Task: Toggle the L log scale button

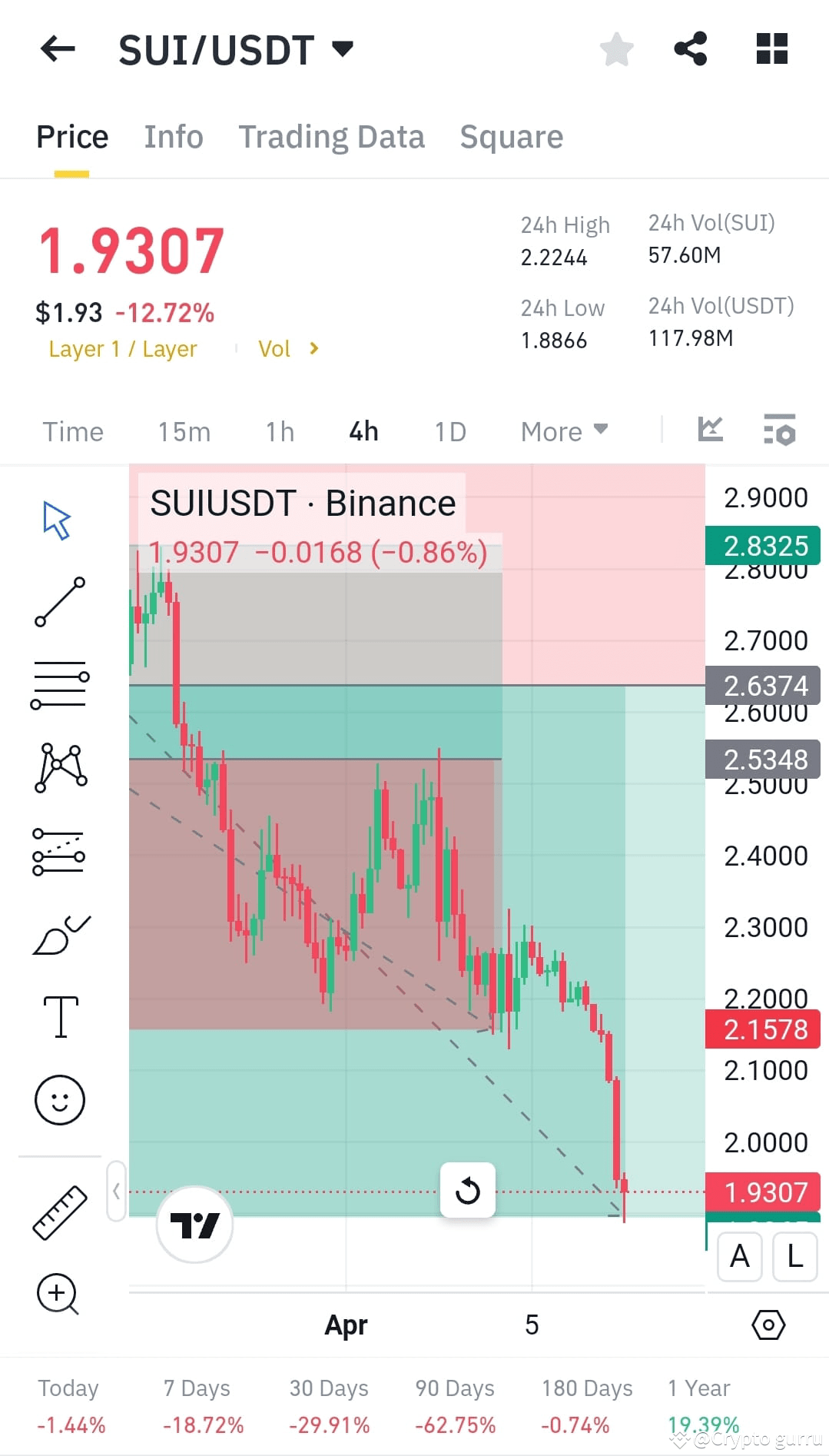Action: (x=794, y=1256)
